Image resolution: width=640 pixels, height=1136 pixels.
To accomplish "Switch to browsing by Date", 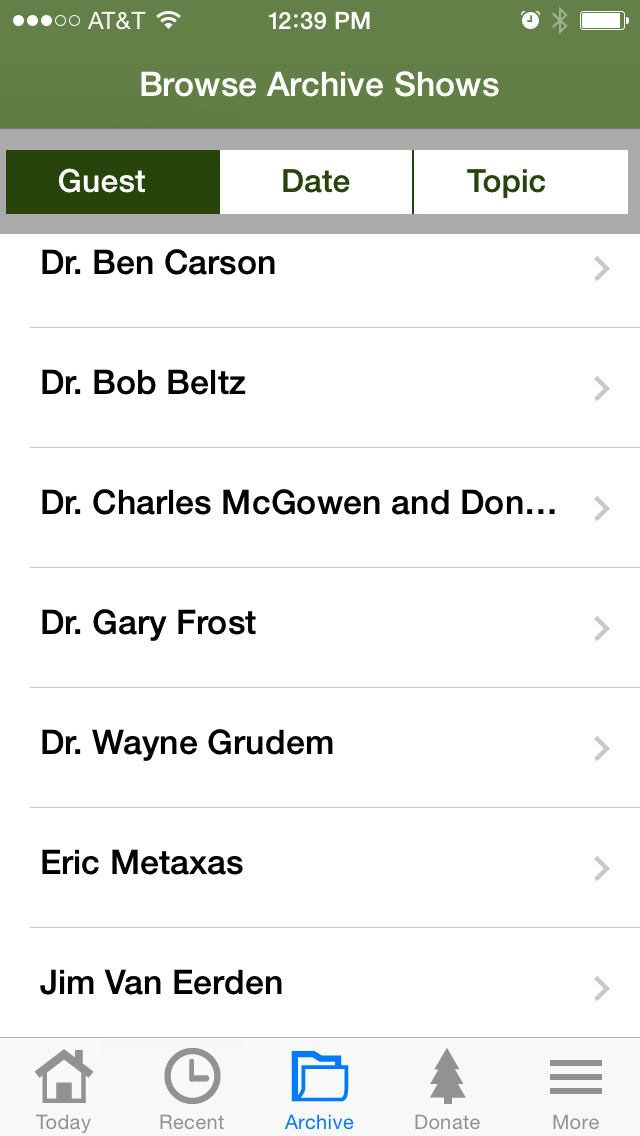I will coord(316,182).
